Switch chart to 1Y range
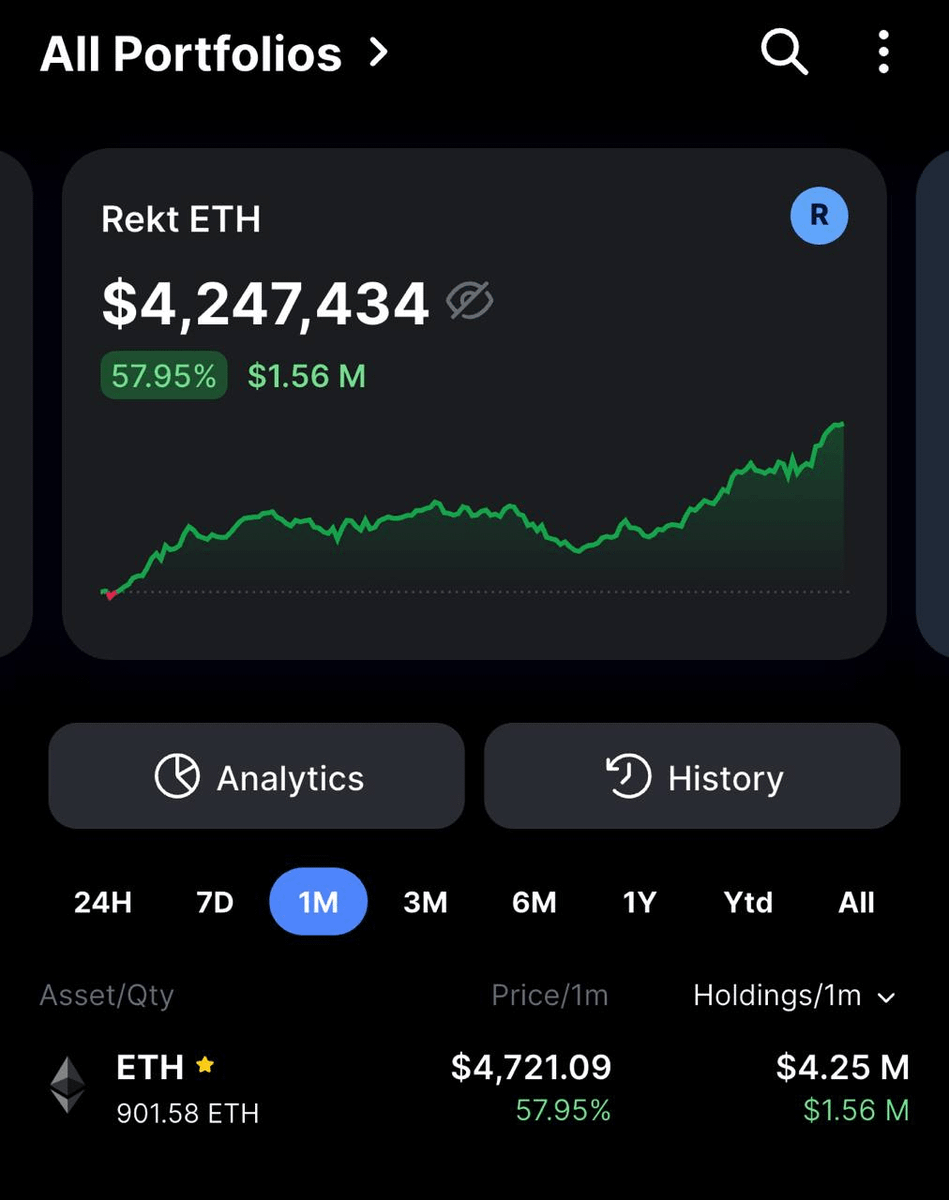949x1200 pixels. (x=639, y=902)
